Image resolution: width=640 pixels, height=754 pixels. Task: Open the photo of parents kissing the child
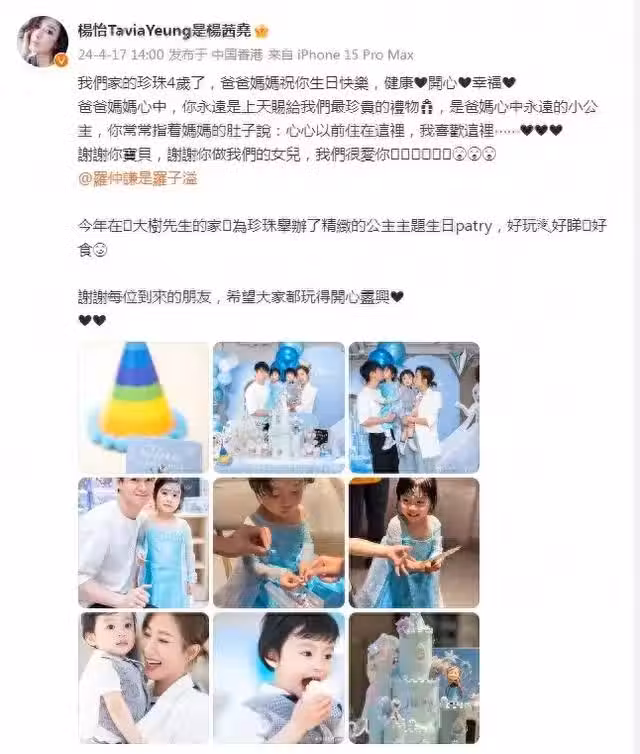[413, 407]
